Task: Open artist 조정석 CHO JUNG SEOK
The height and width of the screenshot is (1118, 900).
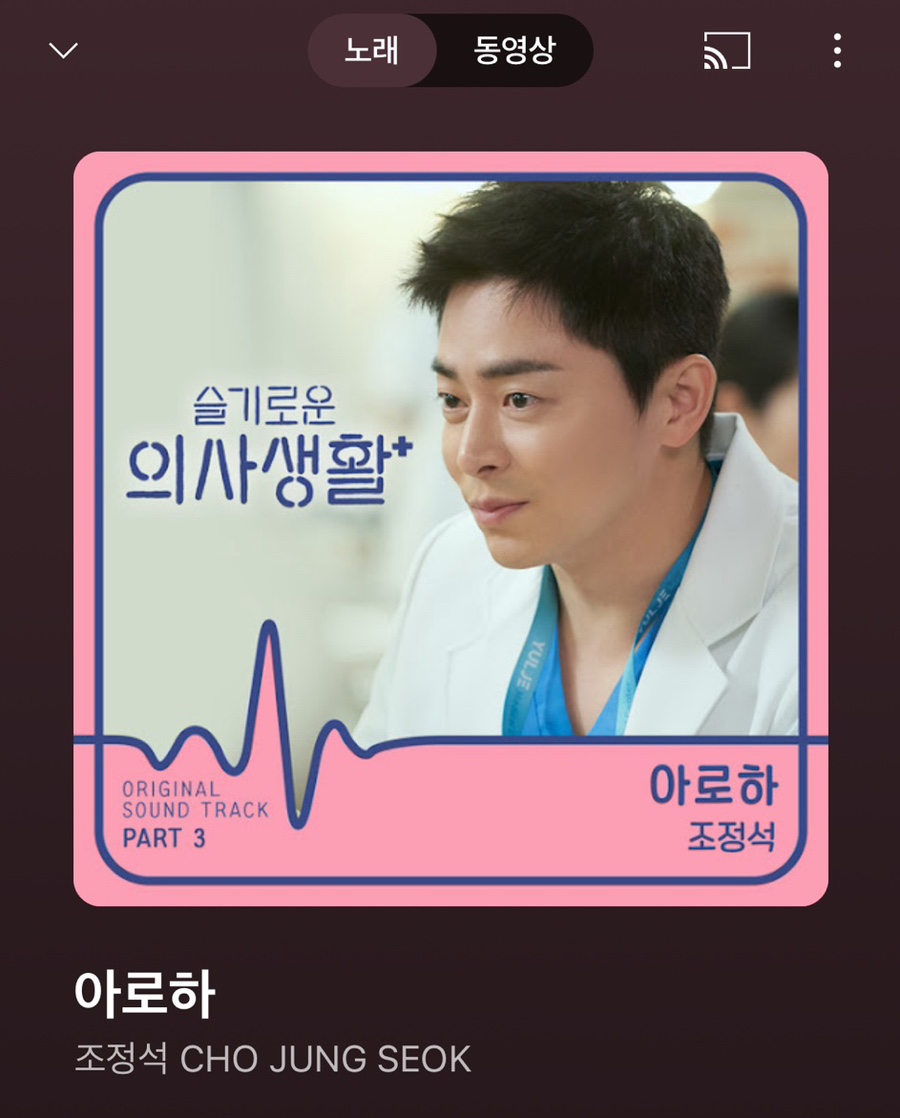Action: click(x=272, y=1058)
